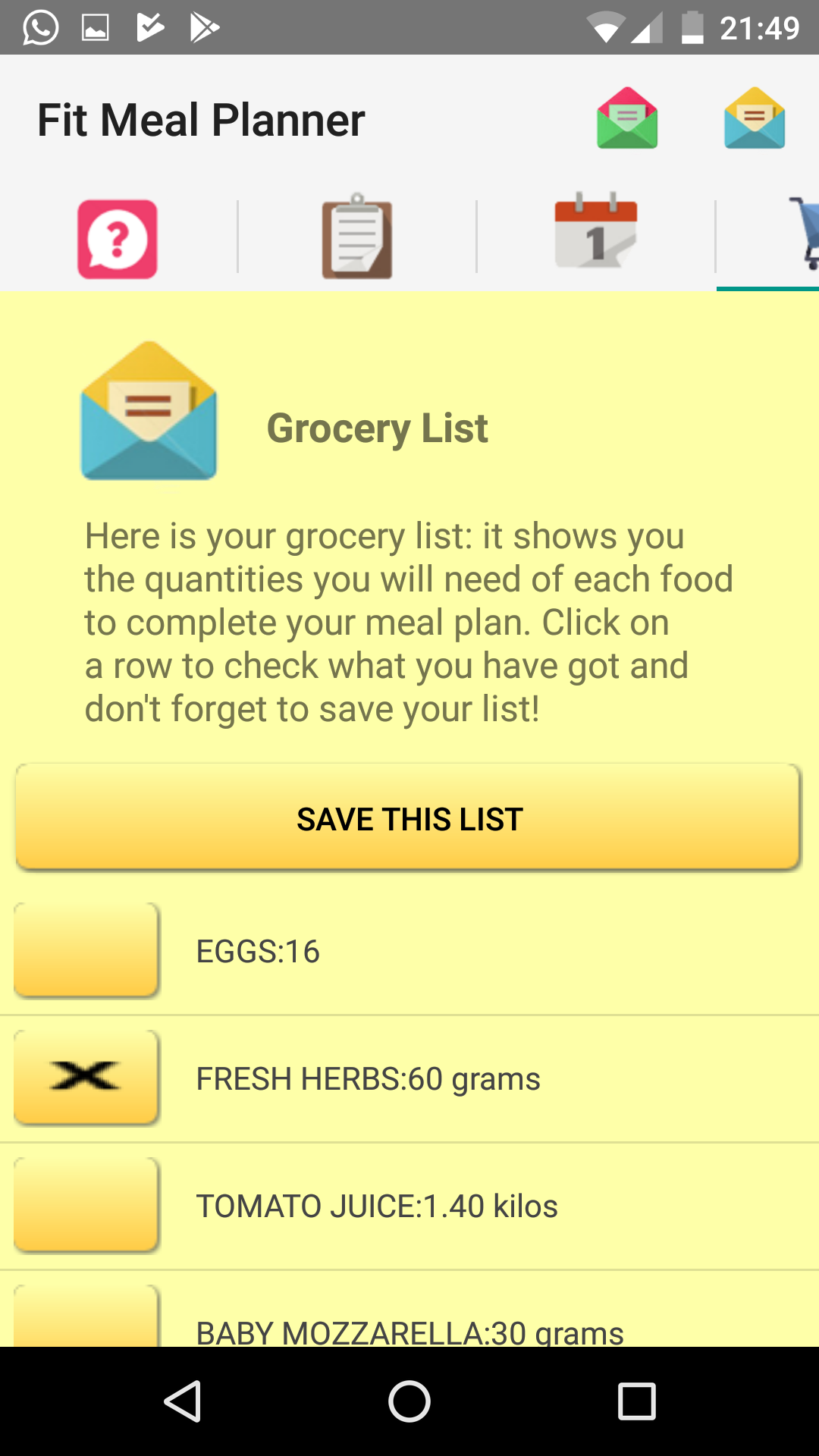Image resolution: width=819 pixels, height=1456 pixels.
Task: Open the yellow envelope icon in the app bar
Action: 755,118
